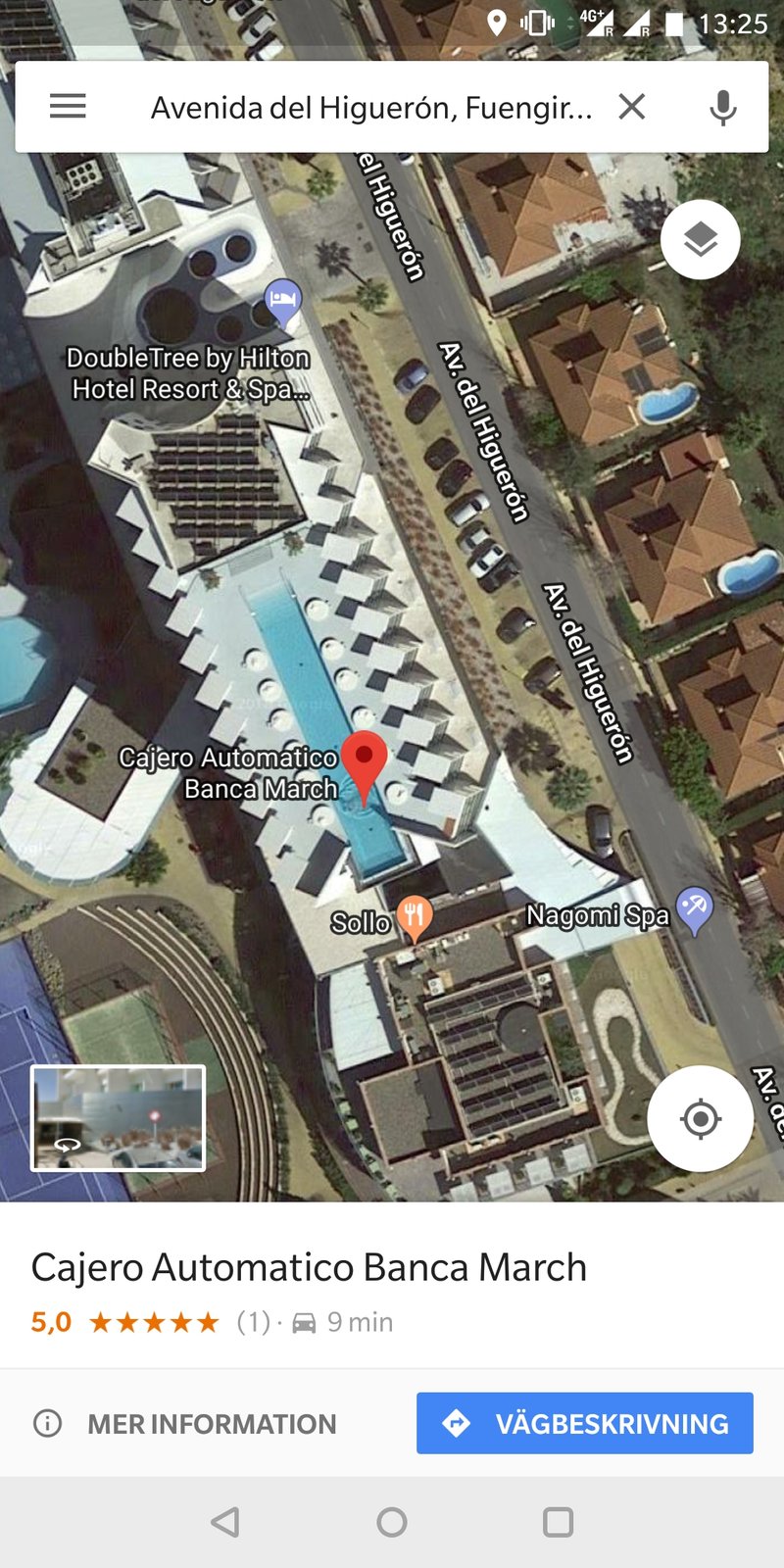Start voice search with the microphone
This screenshot has width=784, height=1568.
(x=723, y=107)
